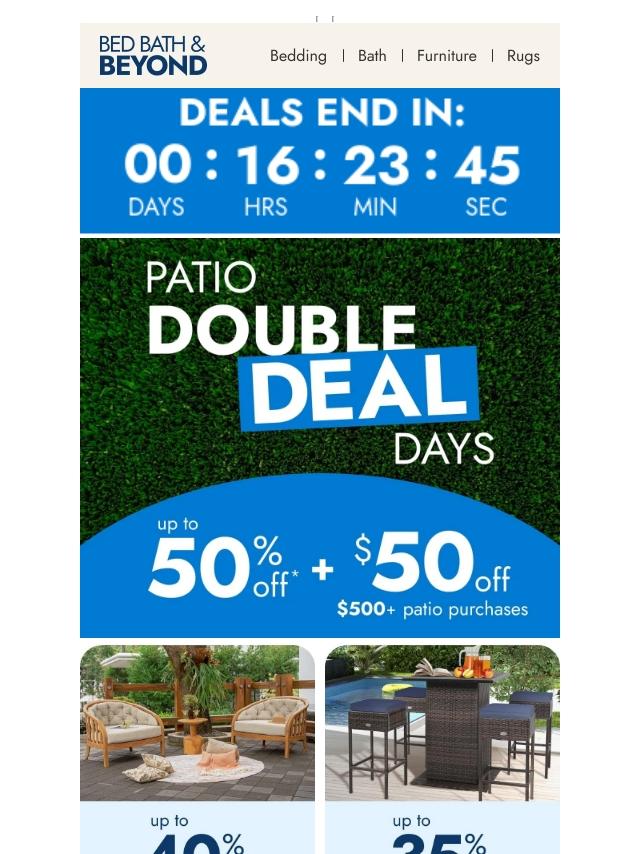View the wicker bar set 35% off deal

pyautogui.click(x=442, y=748)
